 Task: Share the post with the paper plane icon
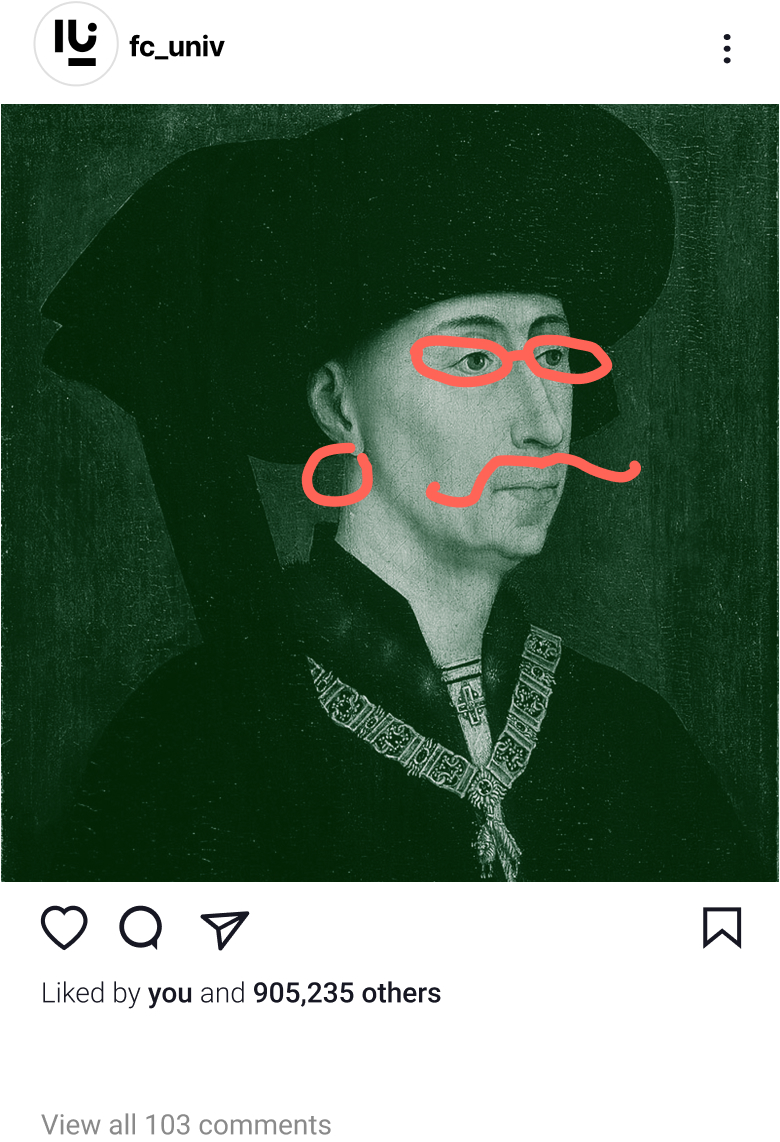pyautogui.click(x=224, y=929)
